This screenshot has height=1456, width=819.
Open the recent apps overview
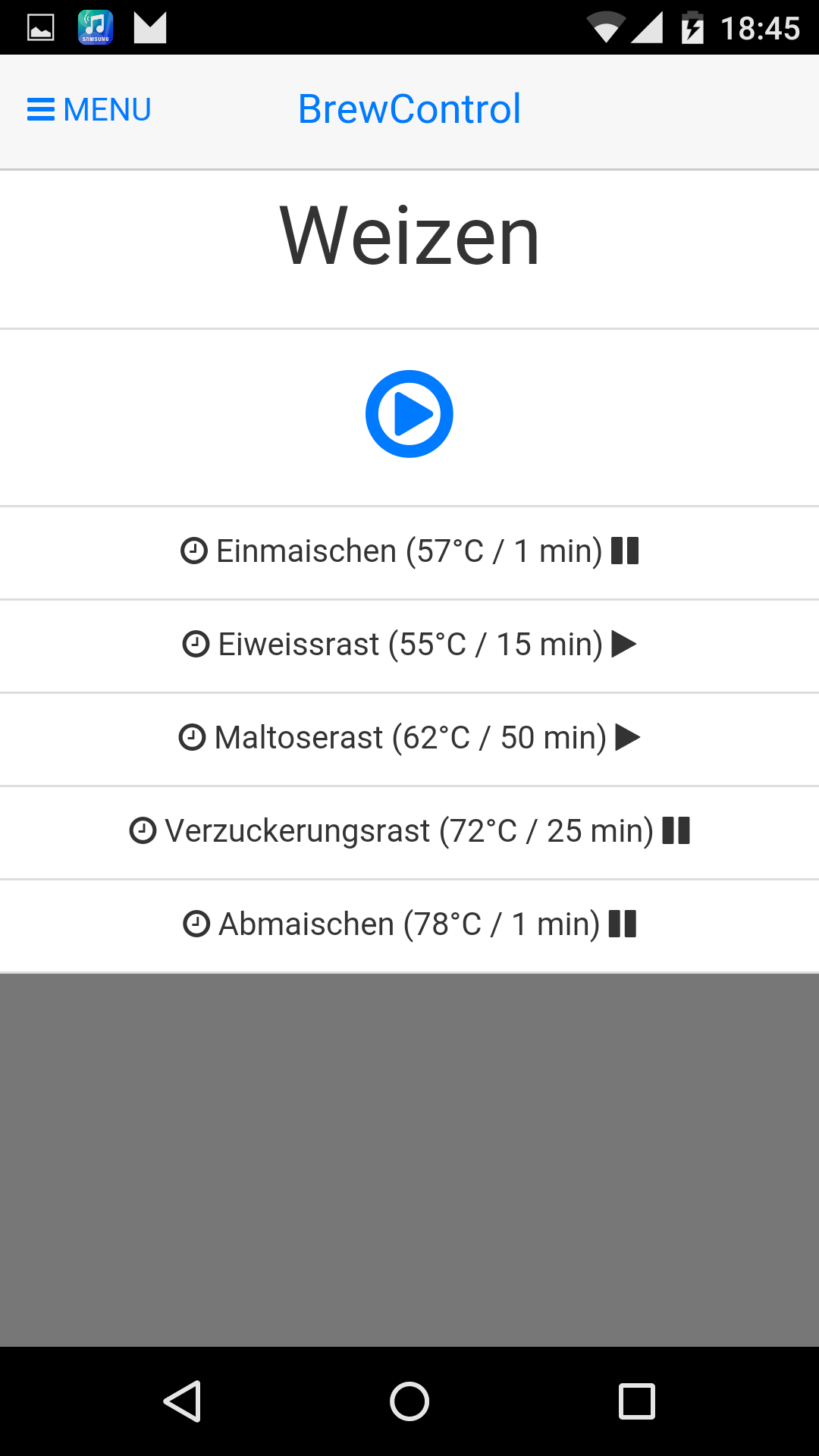[x=637, y=1401]
